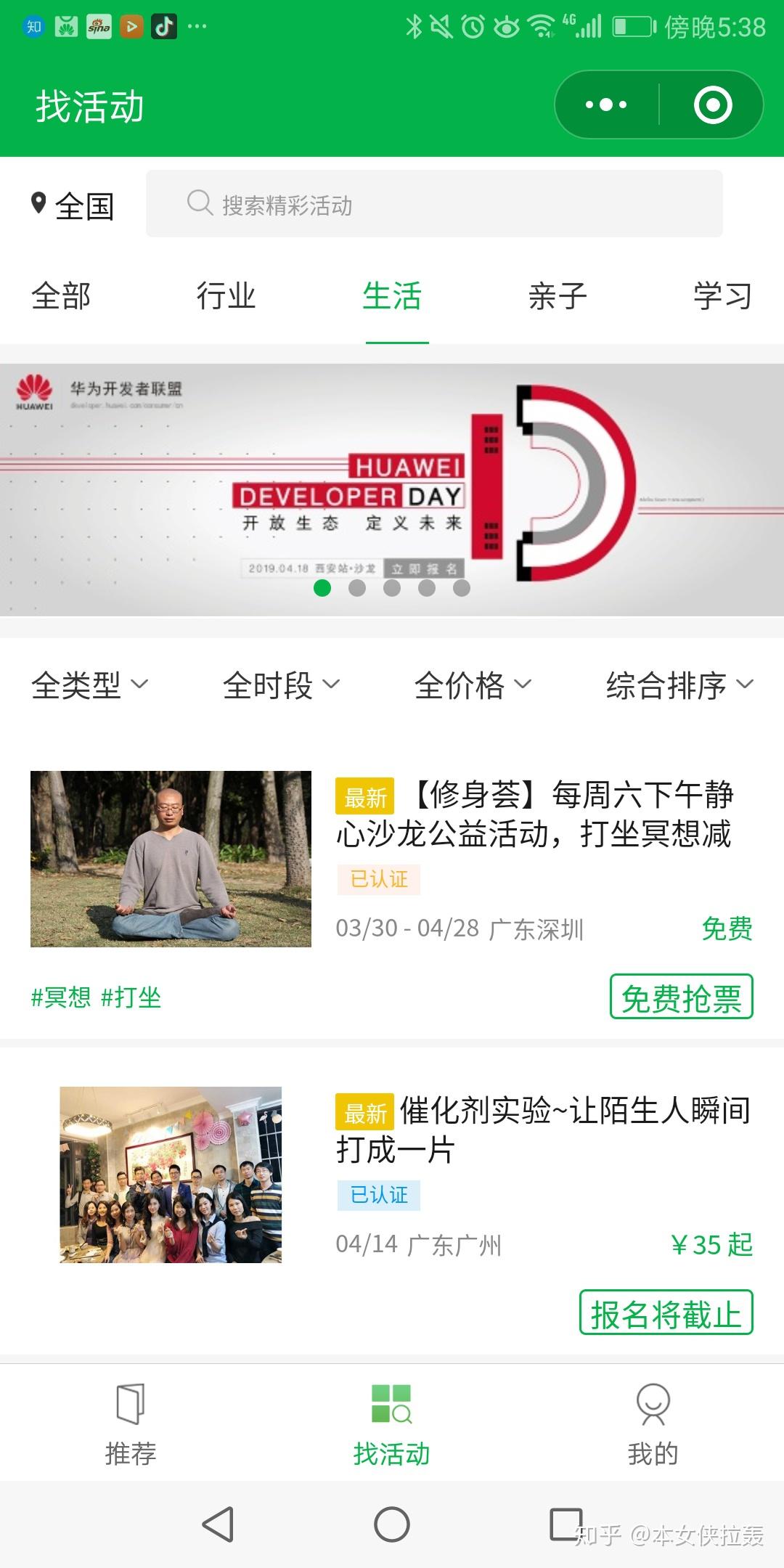
Task: Open the 我的 profile tab
Action: pyautogui.click(x=653, y=1424)
